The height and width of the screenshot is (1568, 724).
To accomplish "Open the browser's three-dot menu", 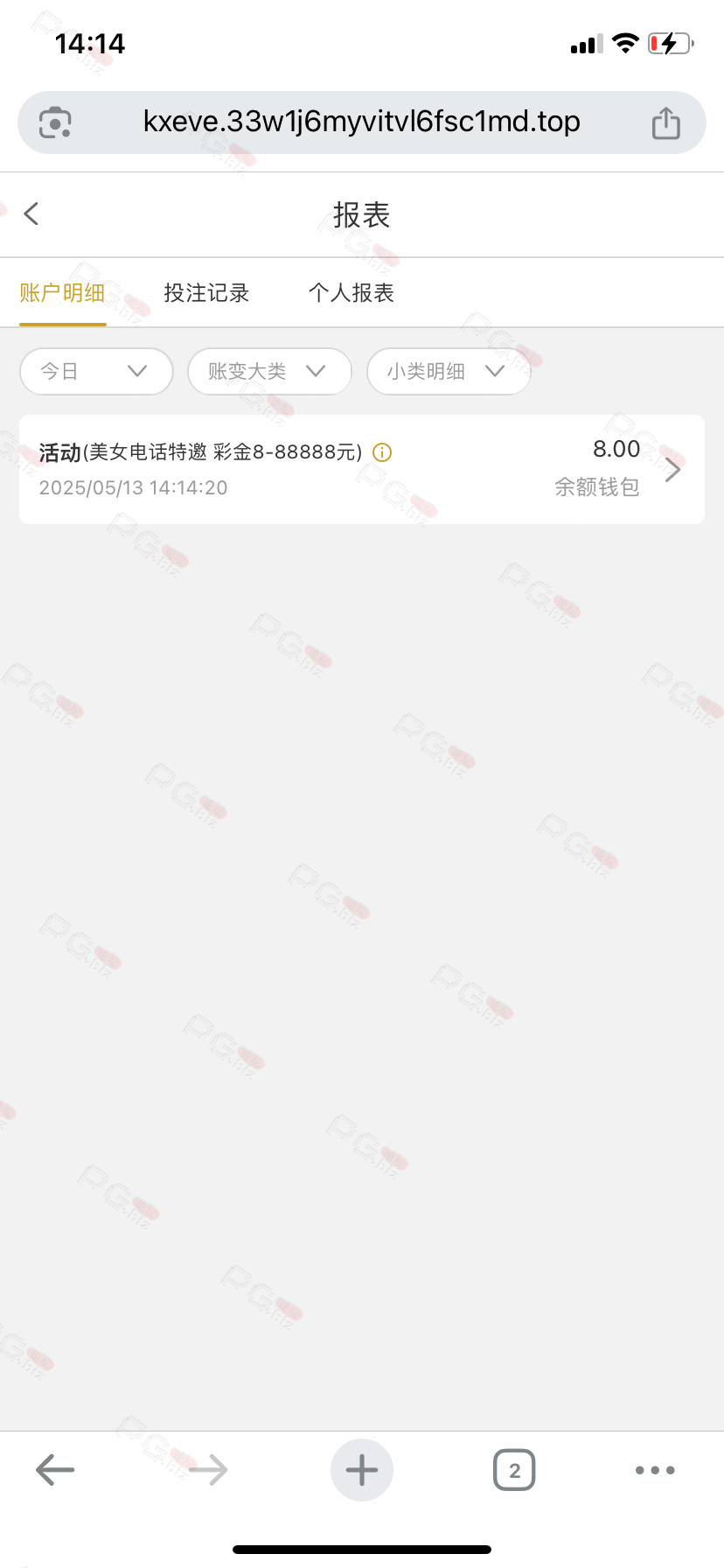I will point(655,1470).
